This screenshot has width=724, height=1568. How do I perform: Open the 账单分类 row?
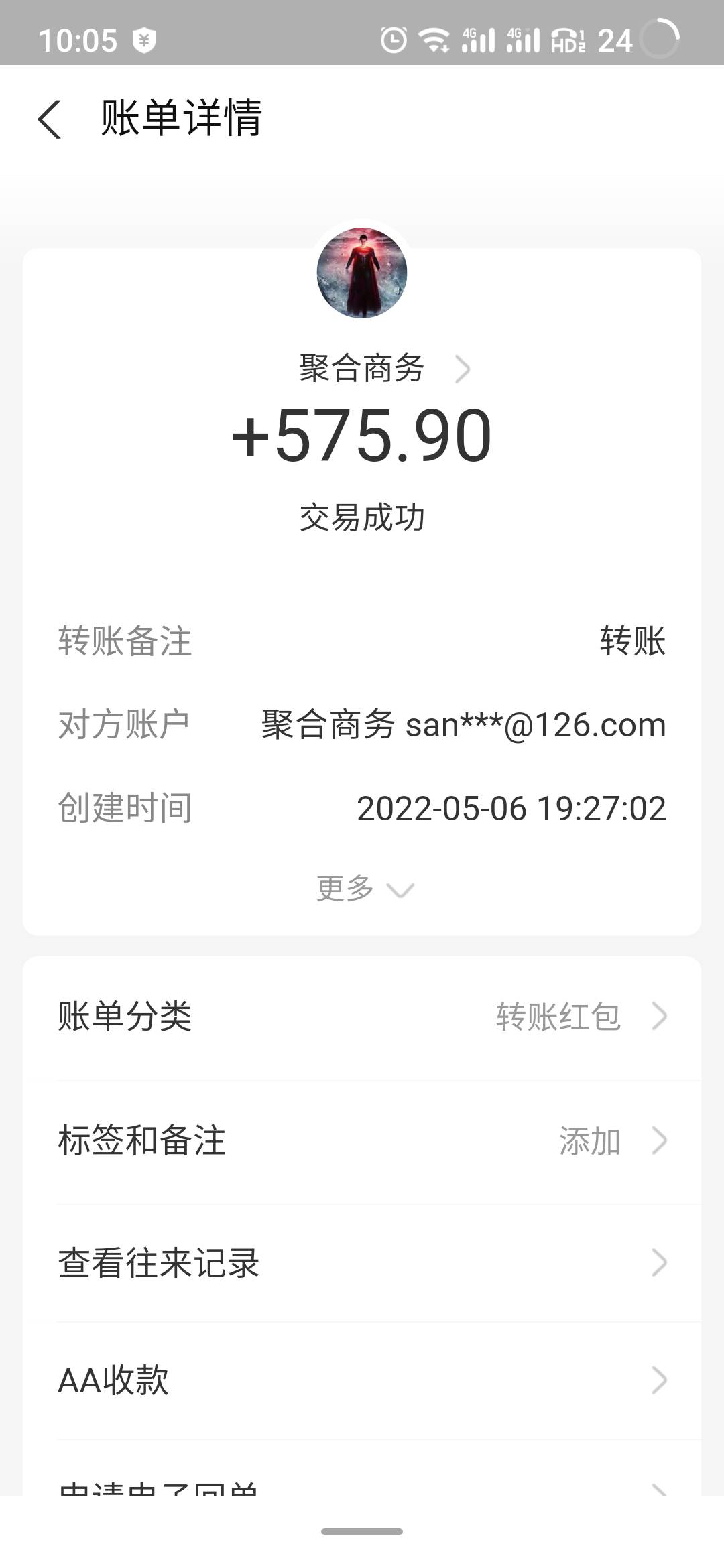[x=362, y=1017]
